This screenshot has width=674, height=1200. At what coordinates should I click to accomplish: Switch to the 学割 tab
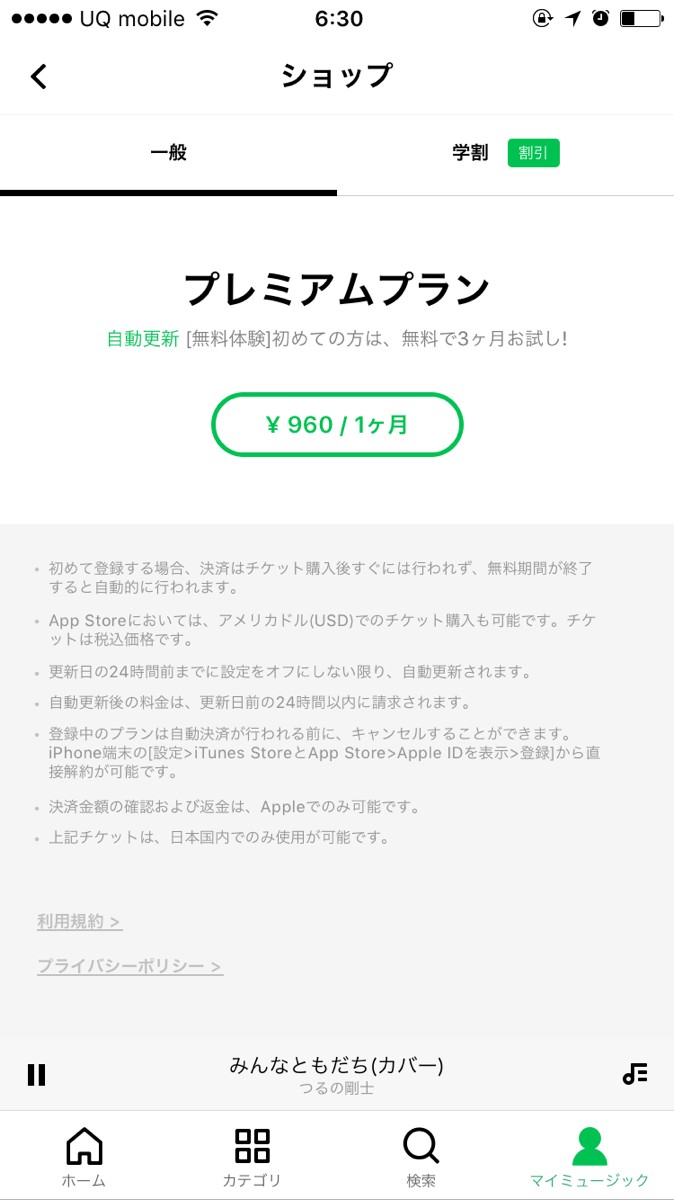[x=505, y=153]
